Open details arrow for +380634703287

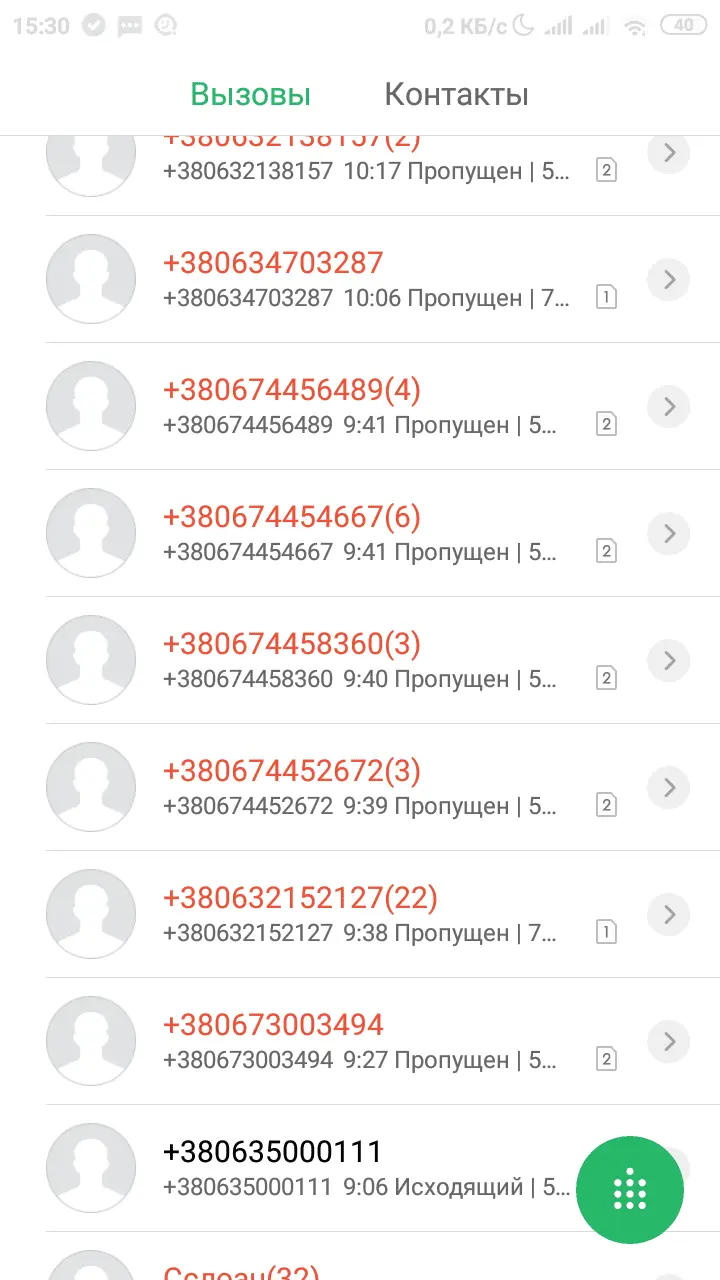pos(669,280)
